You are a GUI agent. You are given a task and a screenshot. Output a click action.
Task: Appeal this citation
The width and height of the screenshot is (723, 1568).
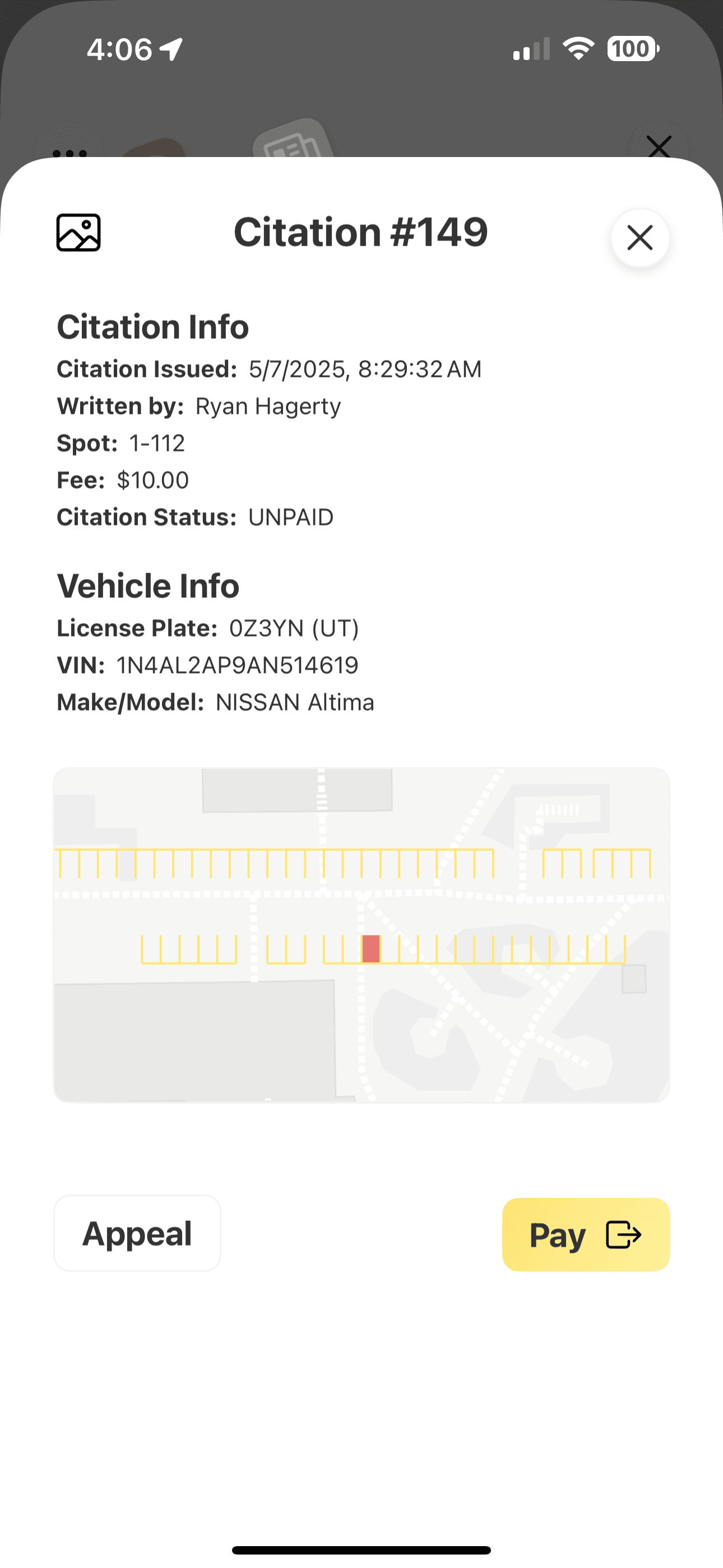coord(137,1234)
